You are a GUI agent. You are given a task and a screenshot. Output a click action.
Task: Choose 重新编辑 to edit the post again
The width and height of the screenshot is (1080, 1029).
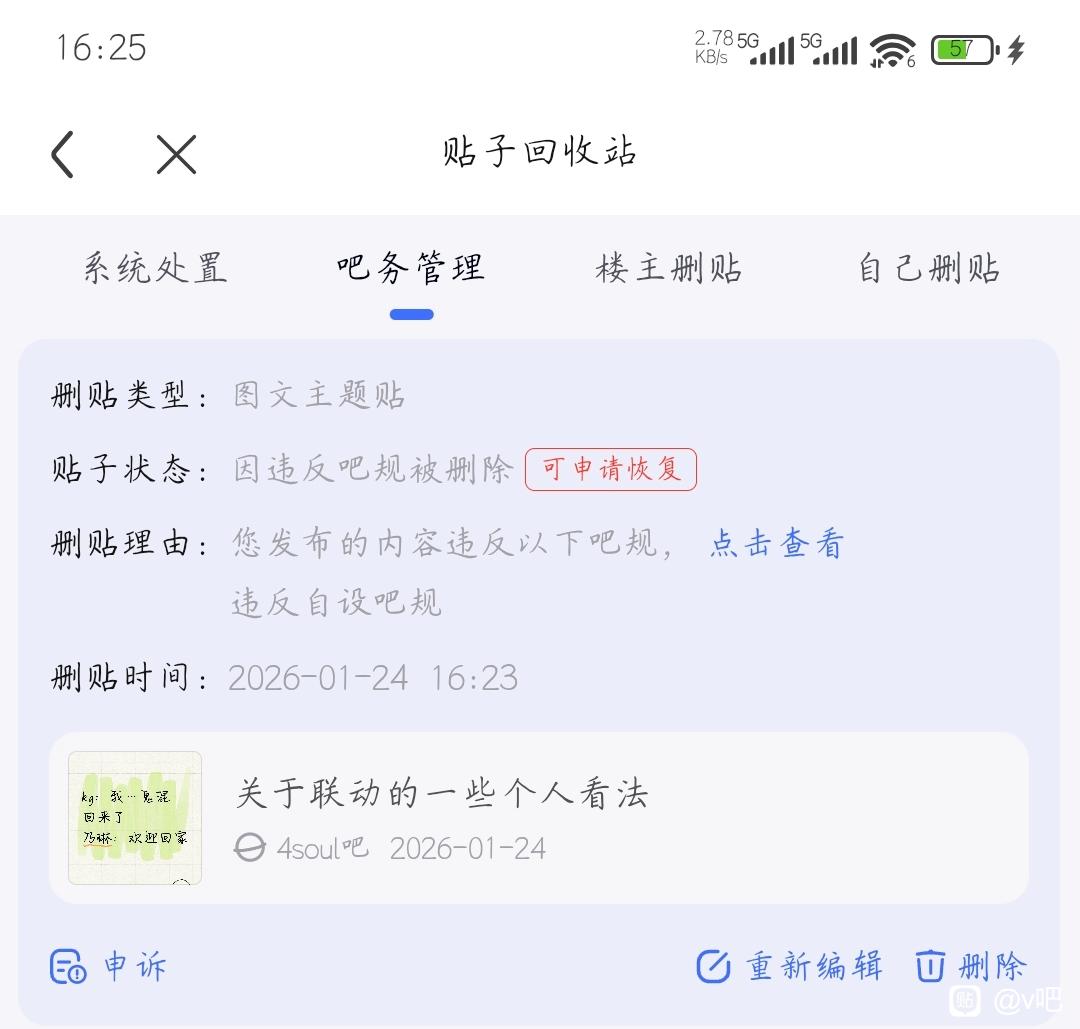(790, 966)
